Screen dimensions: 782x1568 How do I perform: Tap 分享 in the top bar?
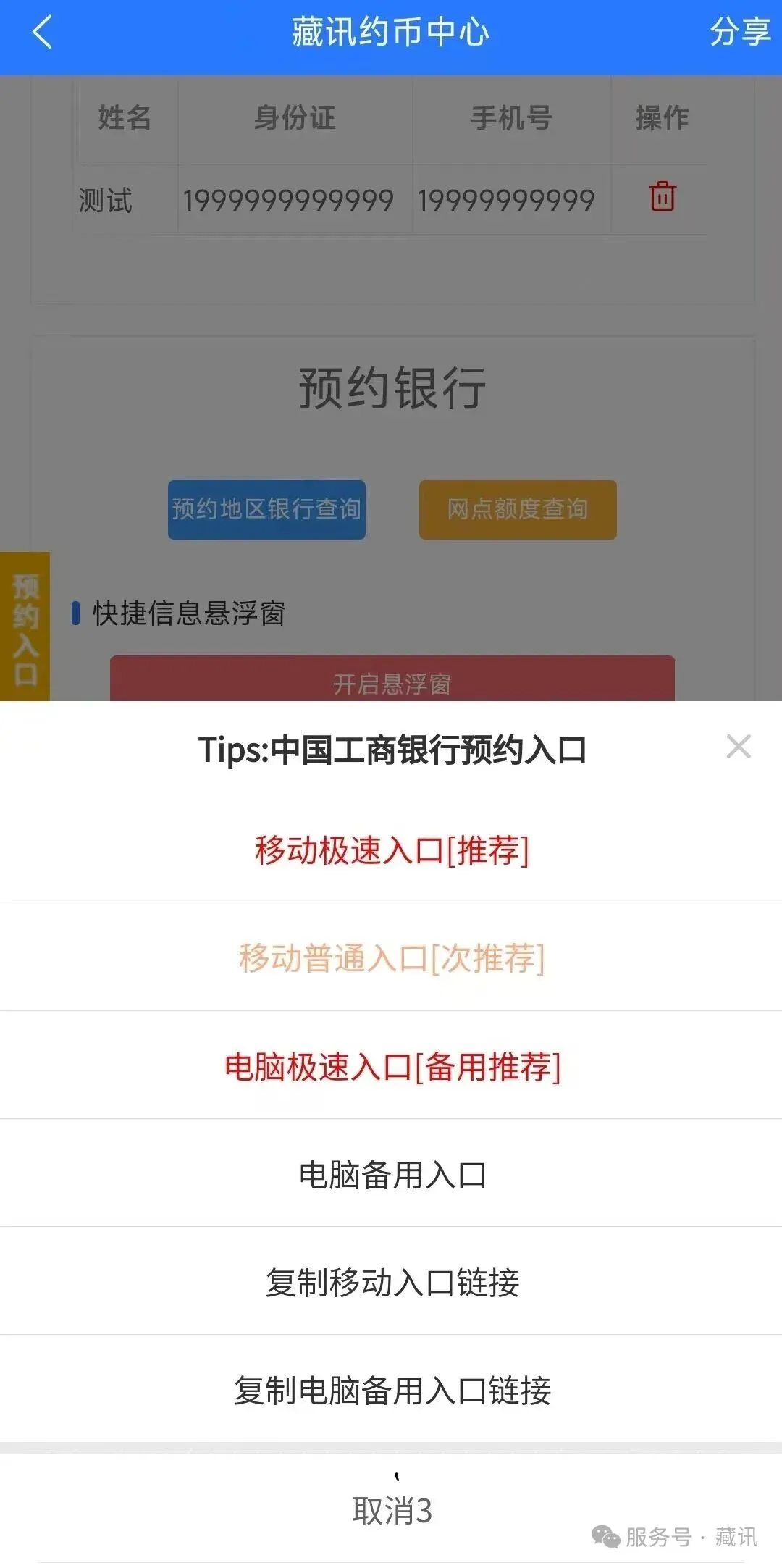[x=740, y=33]
